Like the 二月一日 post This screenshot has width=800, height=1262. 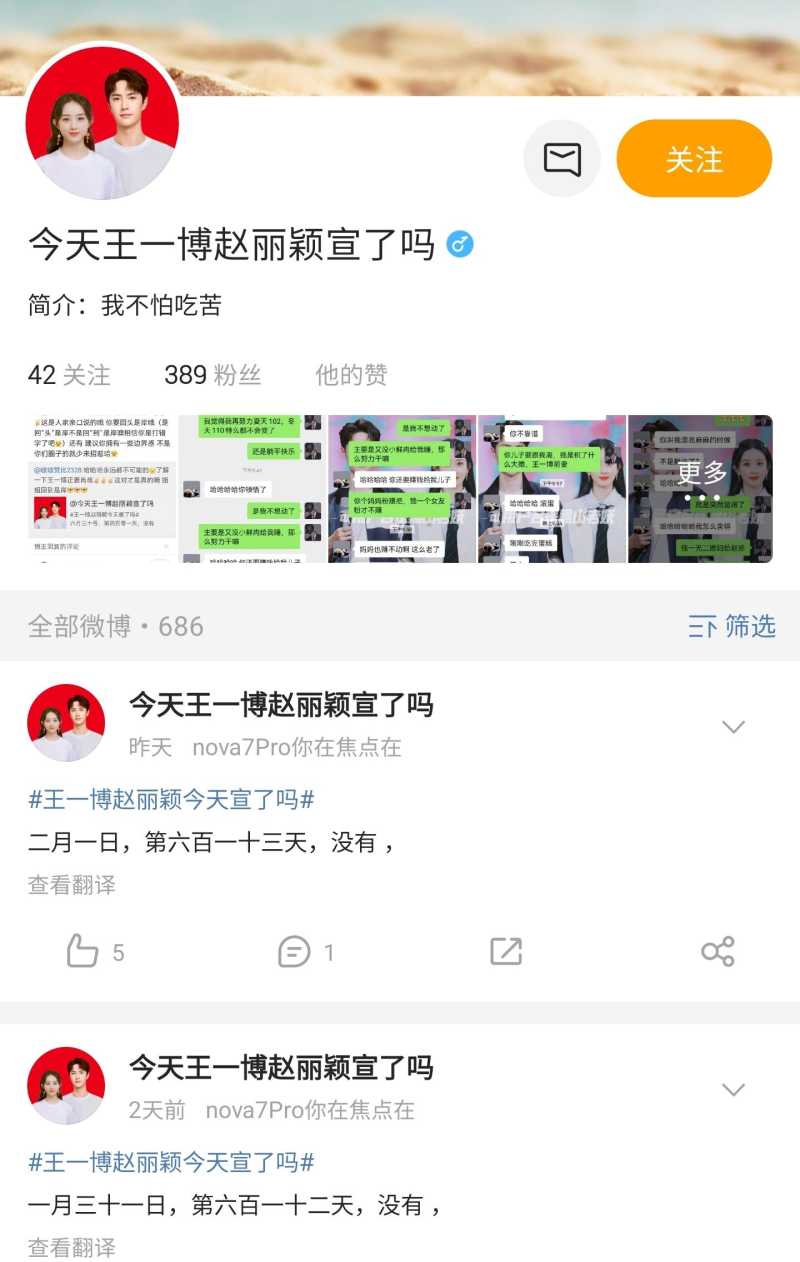(96, 952)
